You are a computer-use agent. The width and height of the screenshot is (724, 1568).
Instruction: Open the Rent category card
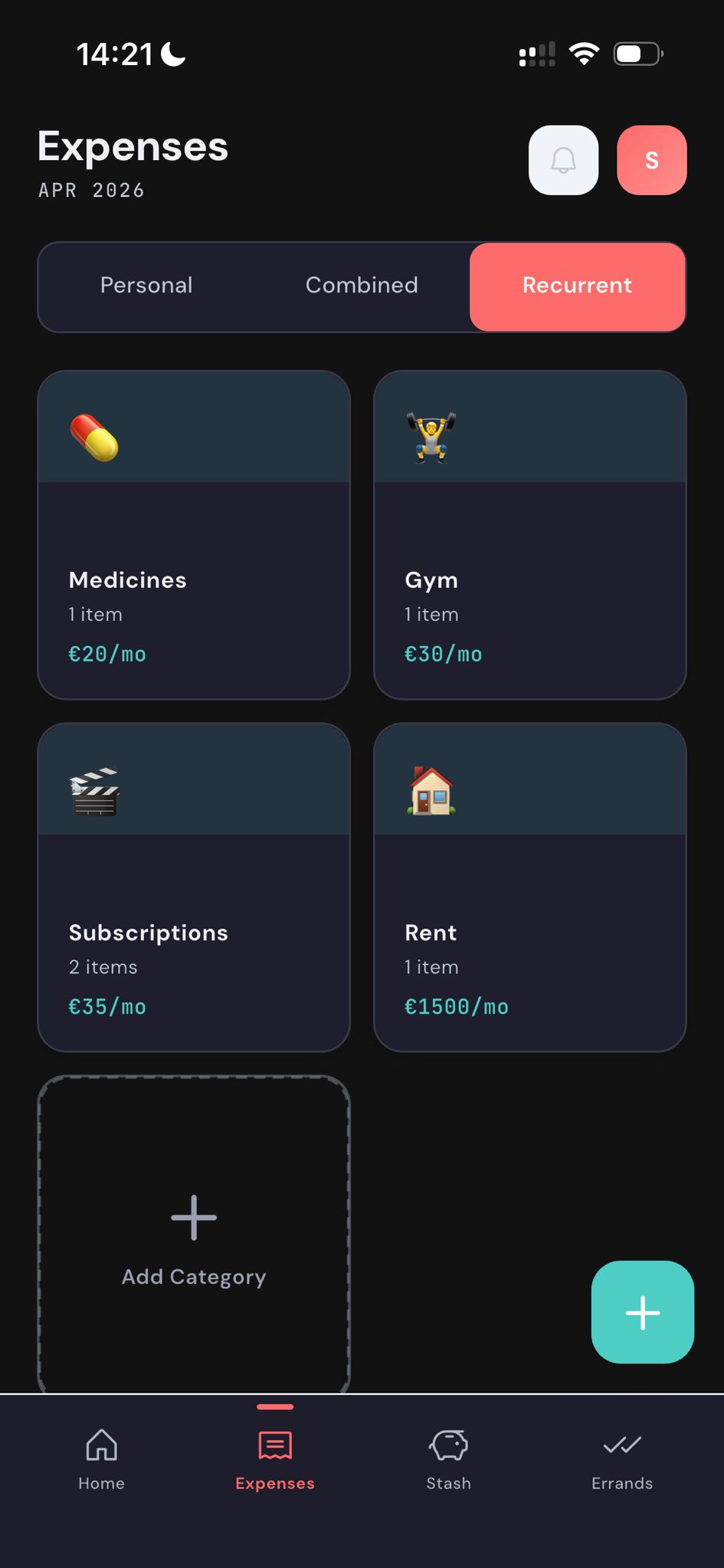(529, 887)
